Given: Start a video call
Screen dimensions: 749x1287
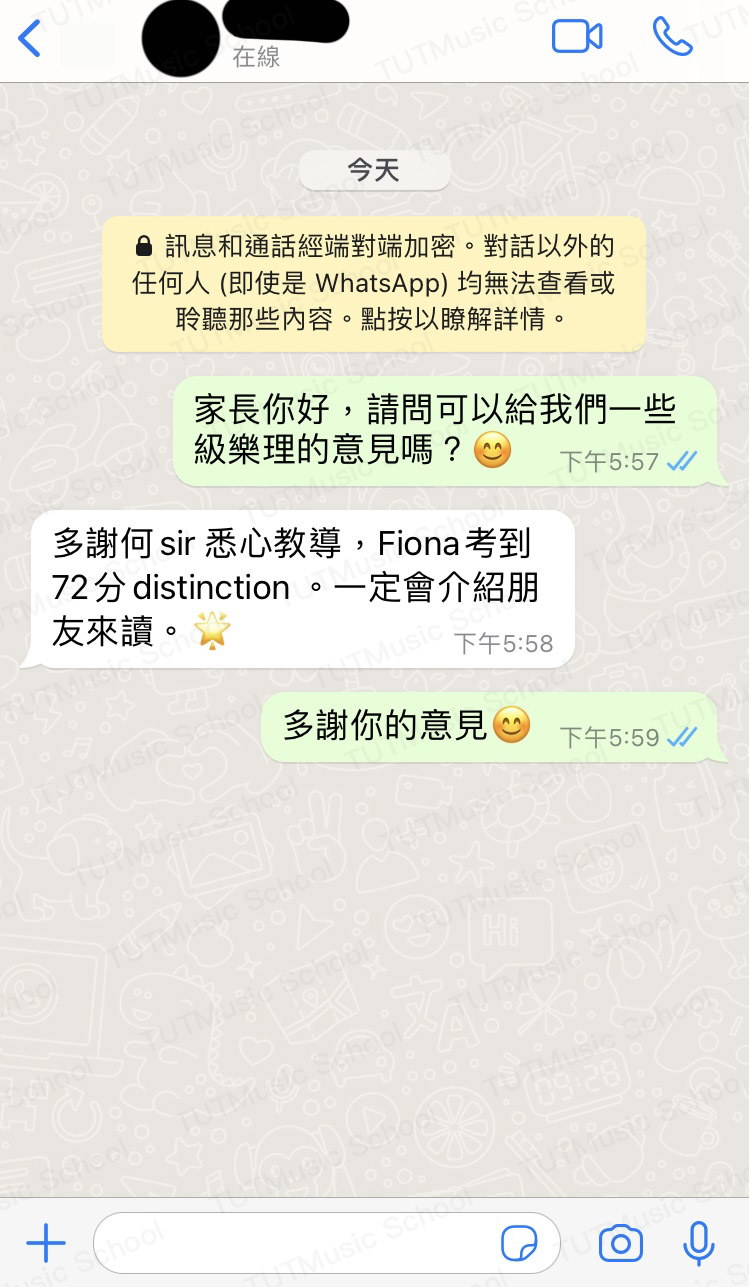Looking at the screenshot, I should 578,33.
